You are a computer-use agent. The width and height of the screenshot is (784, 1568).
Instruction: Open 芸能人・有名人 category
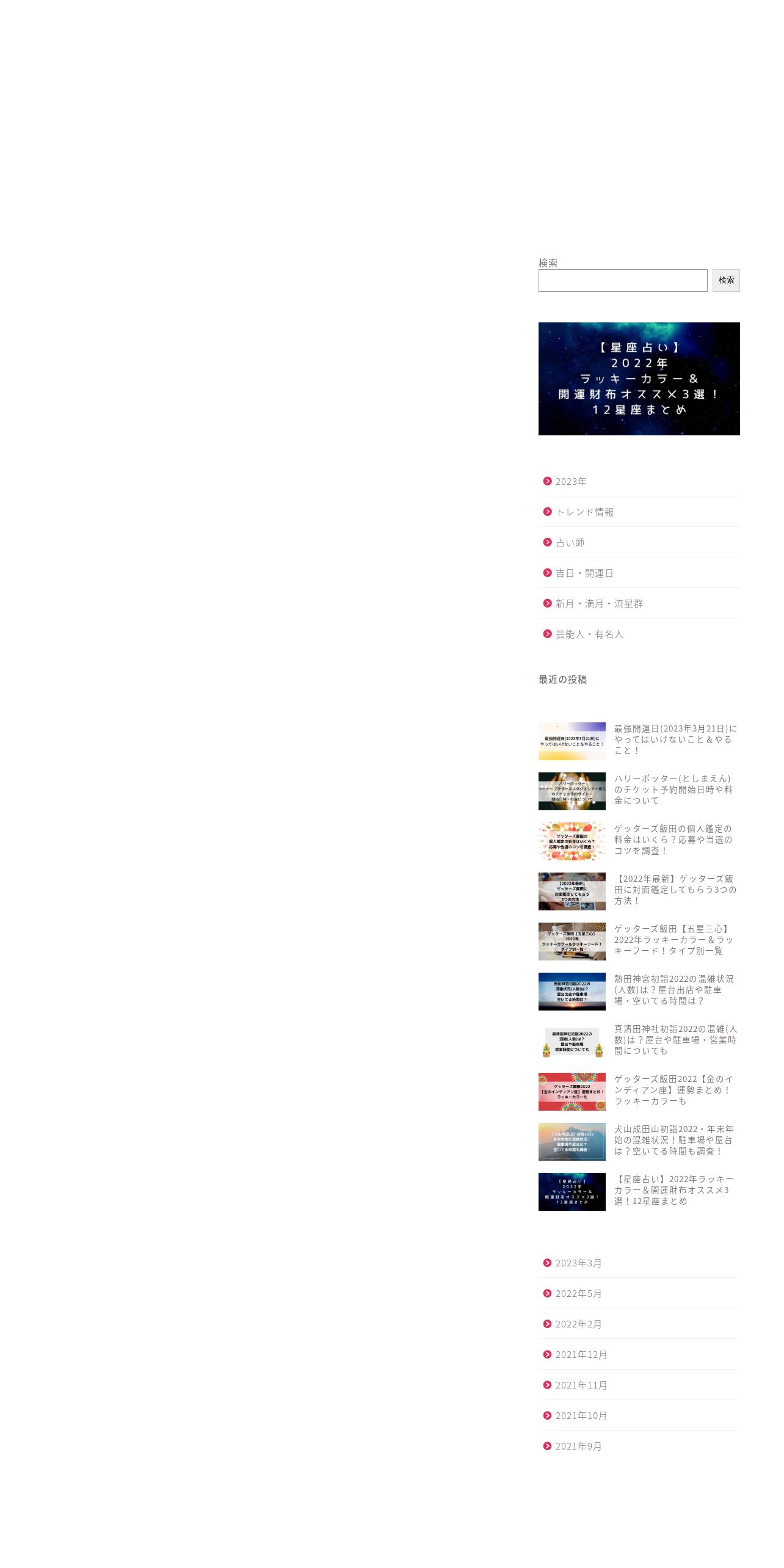pos(589,634)
